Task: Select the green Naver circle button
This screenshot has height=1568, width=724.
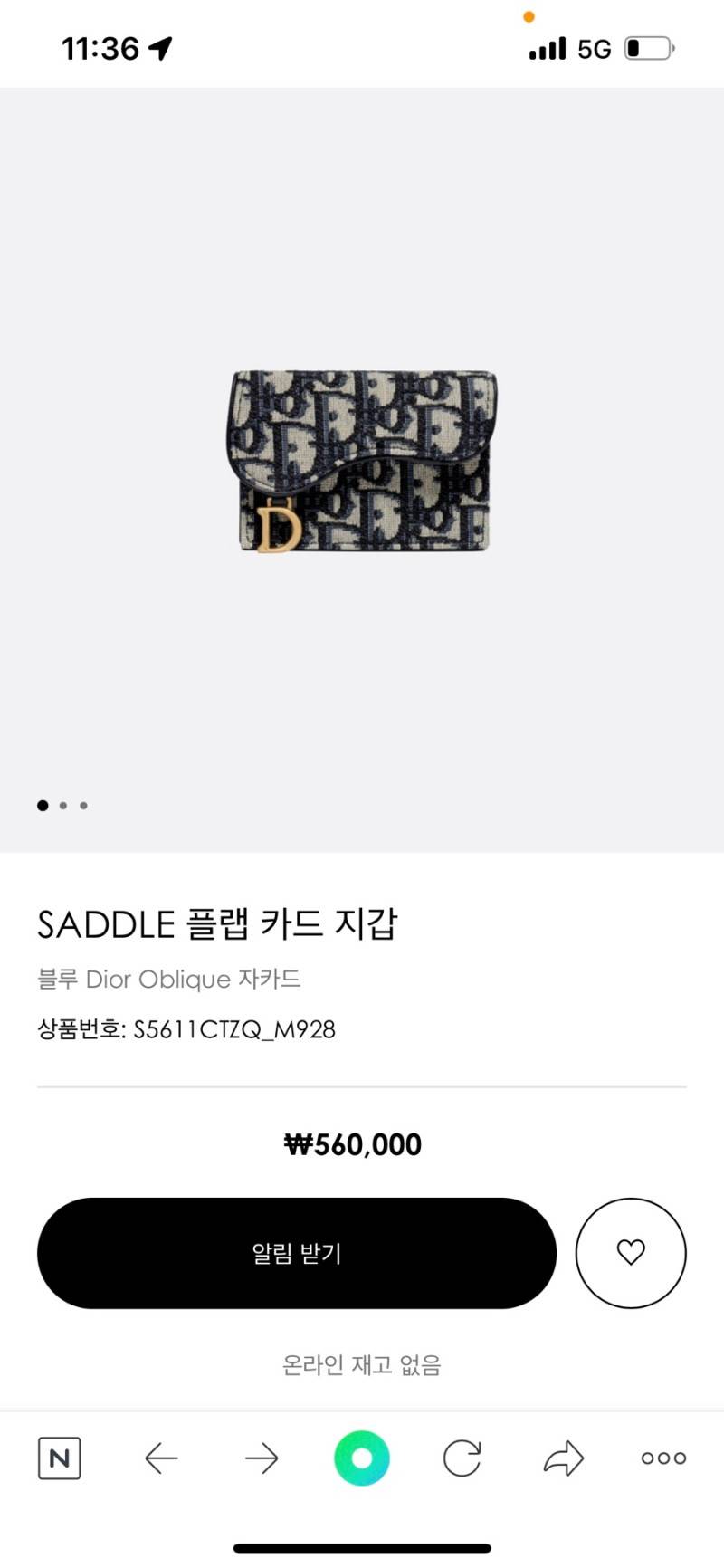Action: point(362,1458)
